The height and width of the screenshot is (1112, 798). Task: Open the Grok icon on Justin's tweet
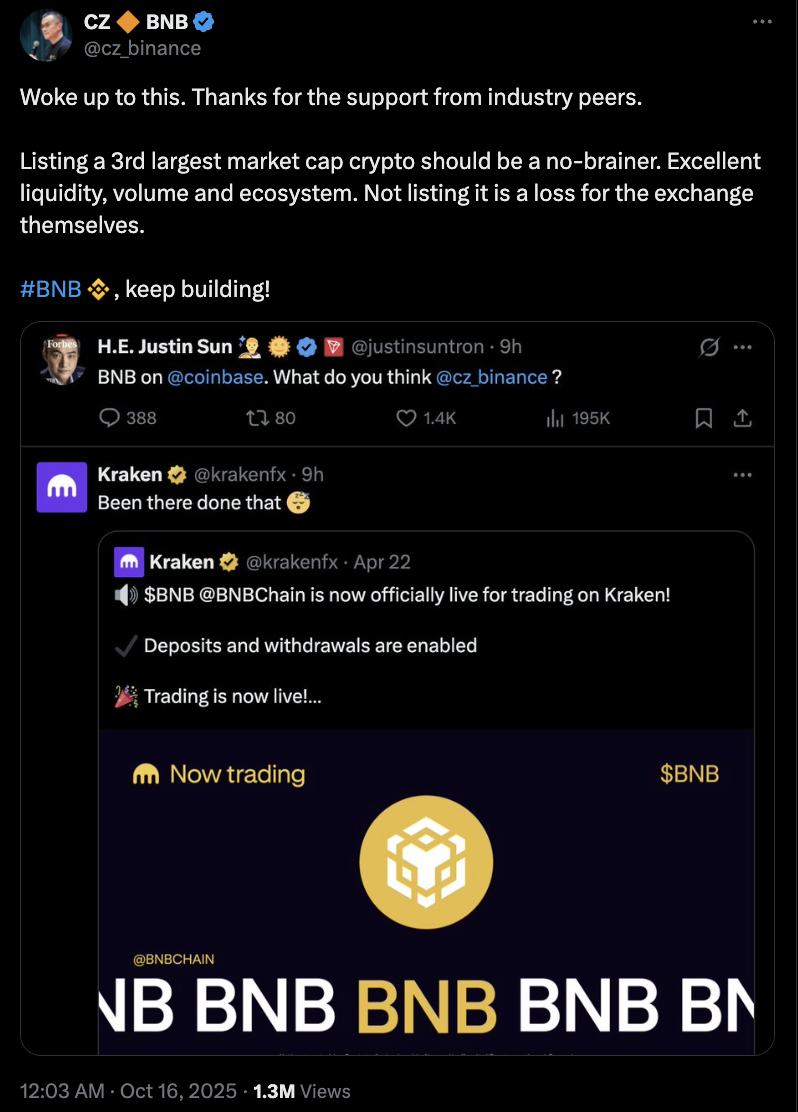click(x=709, y=347)
